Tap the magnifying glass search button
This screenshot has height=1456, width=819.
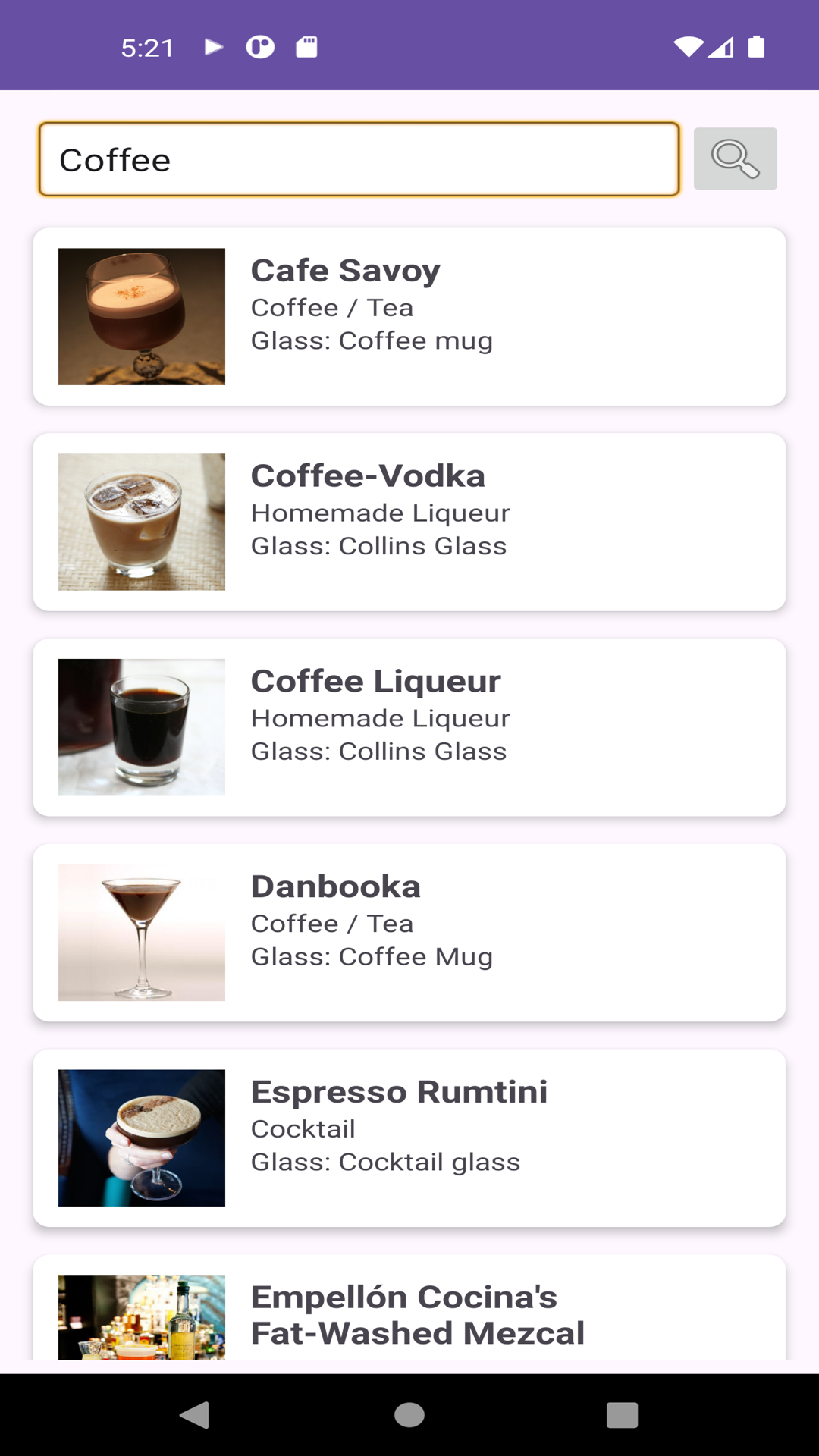coord(735,158)
